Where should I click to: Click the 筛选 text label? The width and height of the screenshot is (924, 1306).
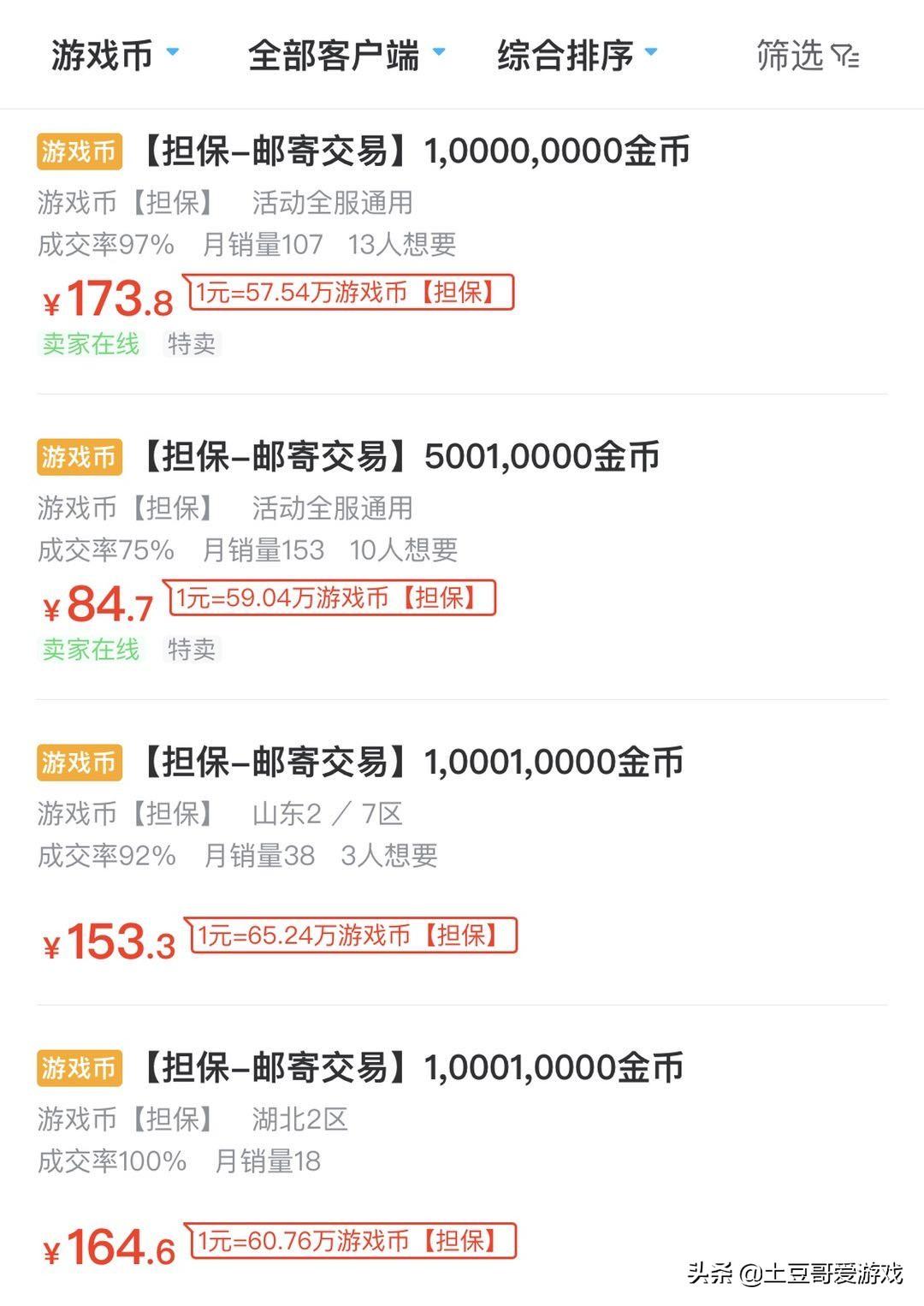(788, 56)
